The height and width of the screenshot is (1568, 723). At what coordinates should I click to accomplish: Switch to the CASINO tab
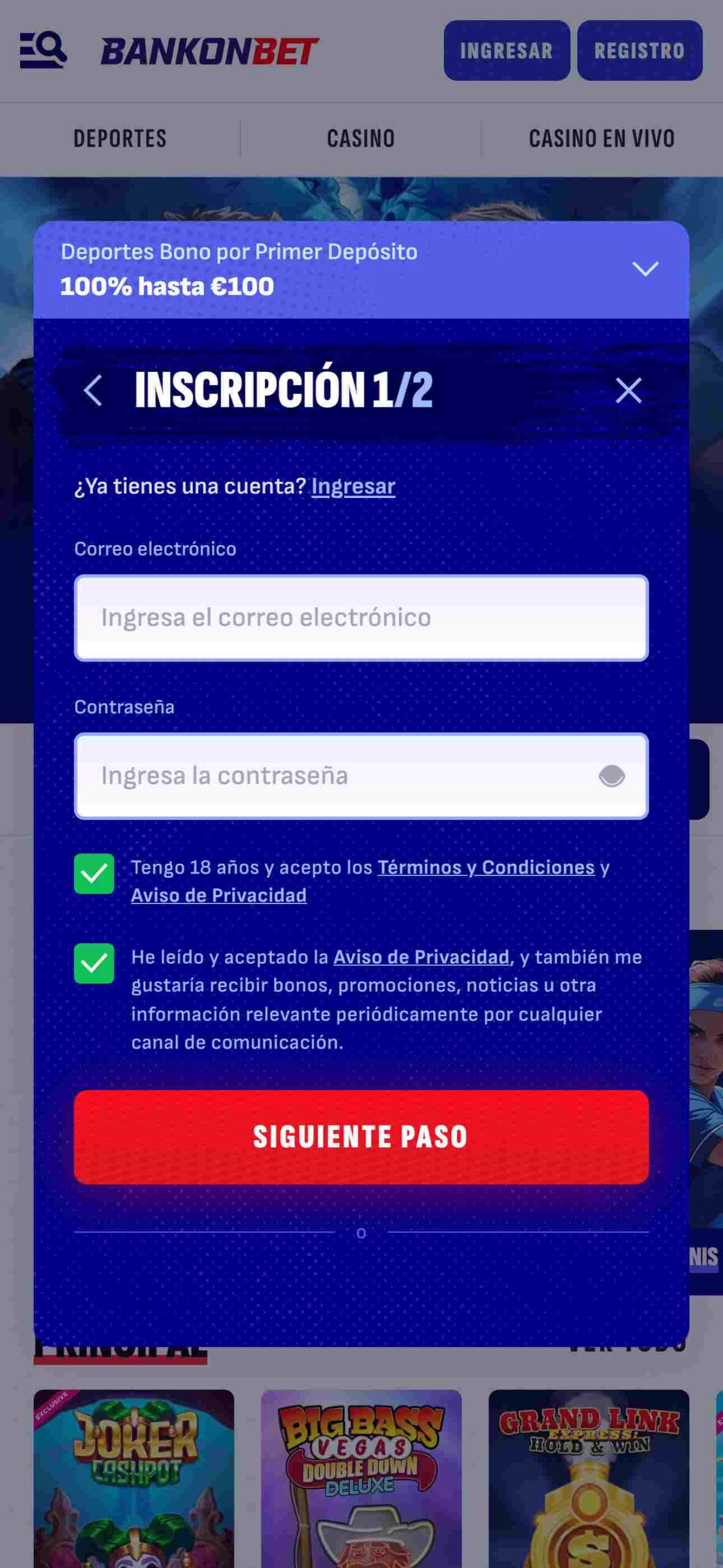(361, 138)
